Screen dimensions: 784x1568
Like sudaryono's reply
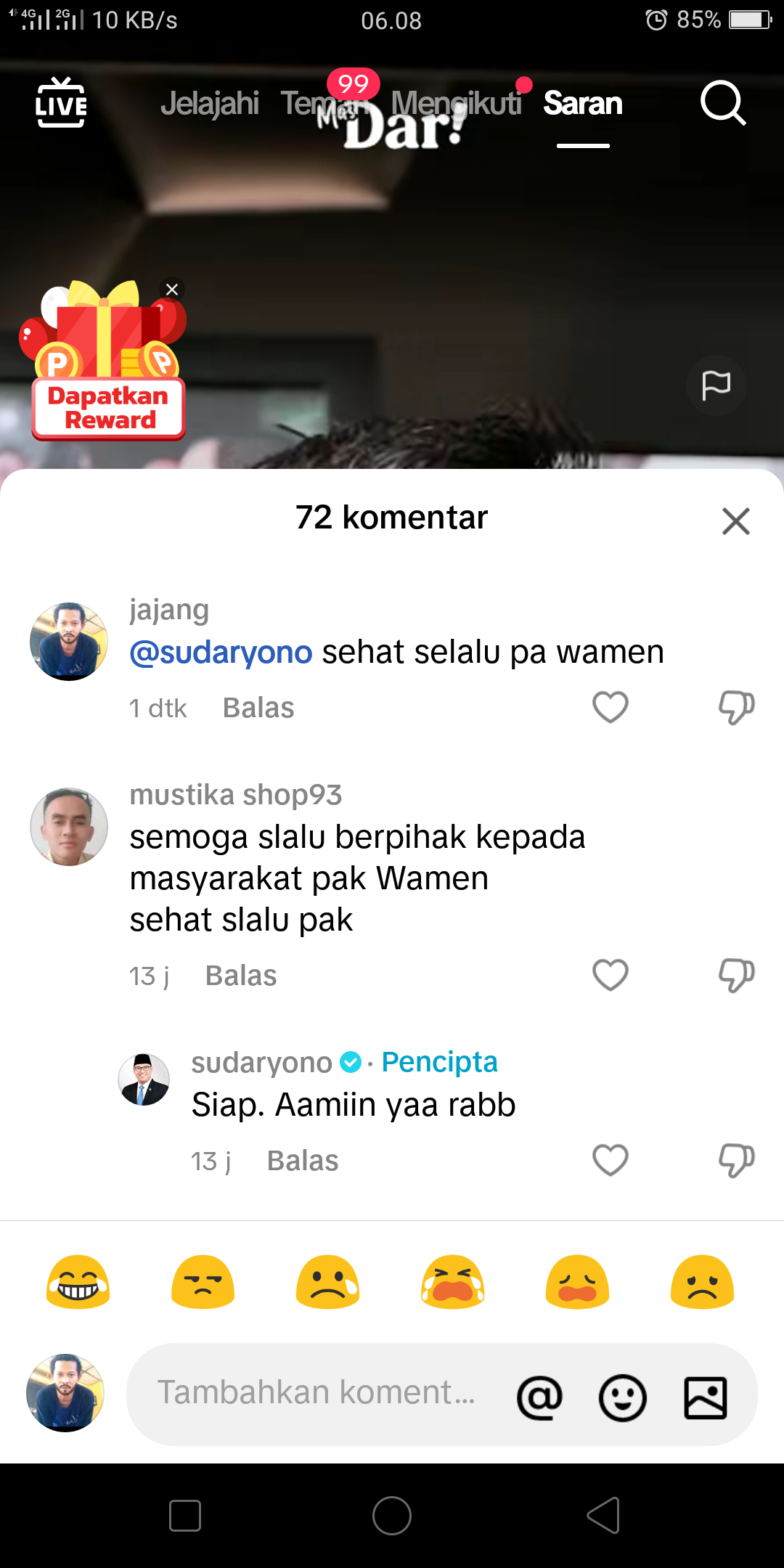pos(610,1160)
